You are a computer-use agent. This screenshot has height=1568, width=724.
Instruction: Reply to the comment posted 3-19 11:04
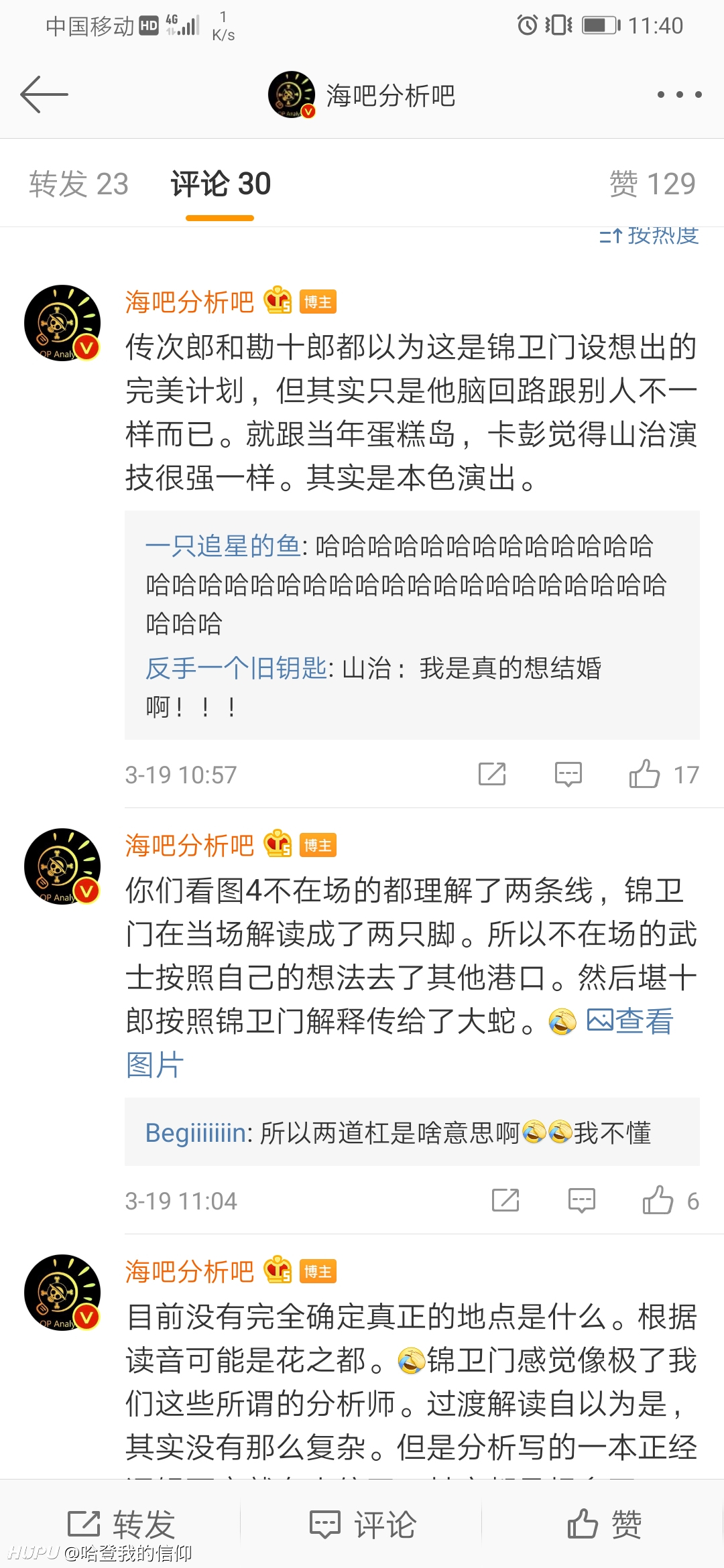coord(582,1200)
